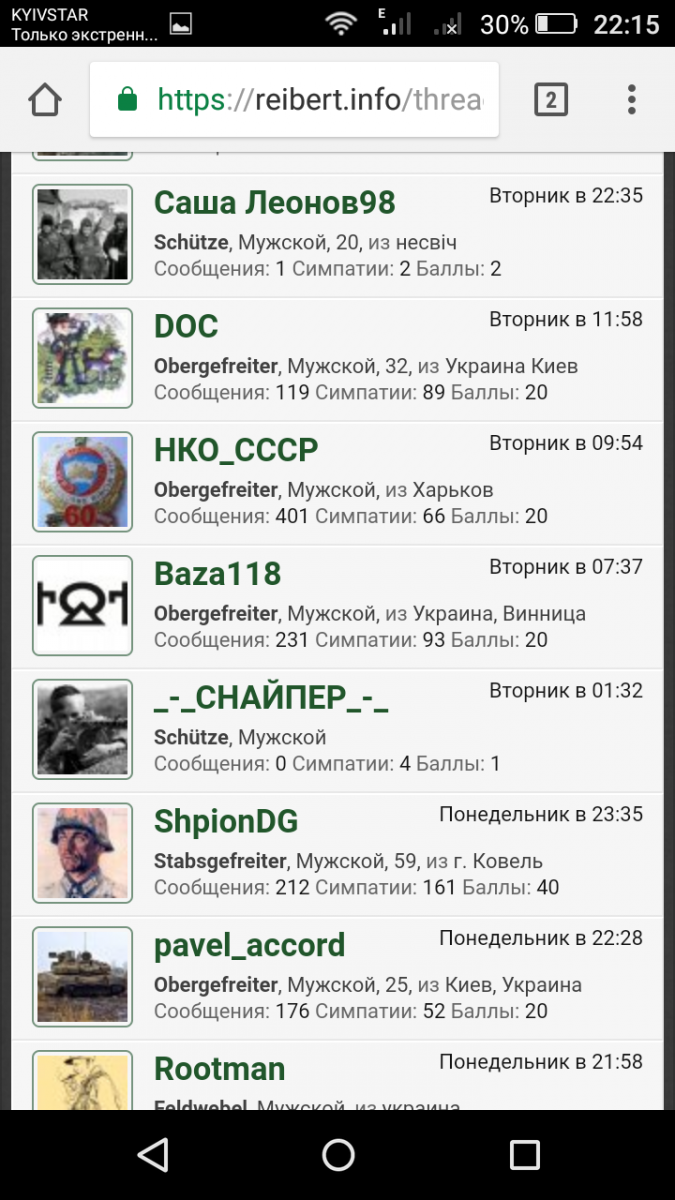The width and height of the screenshot is (675, 1200).
Task: Tap the avatar of Baza118
Action: coord(82,605)
